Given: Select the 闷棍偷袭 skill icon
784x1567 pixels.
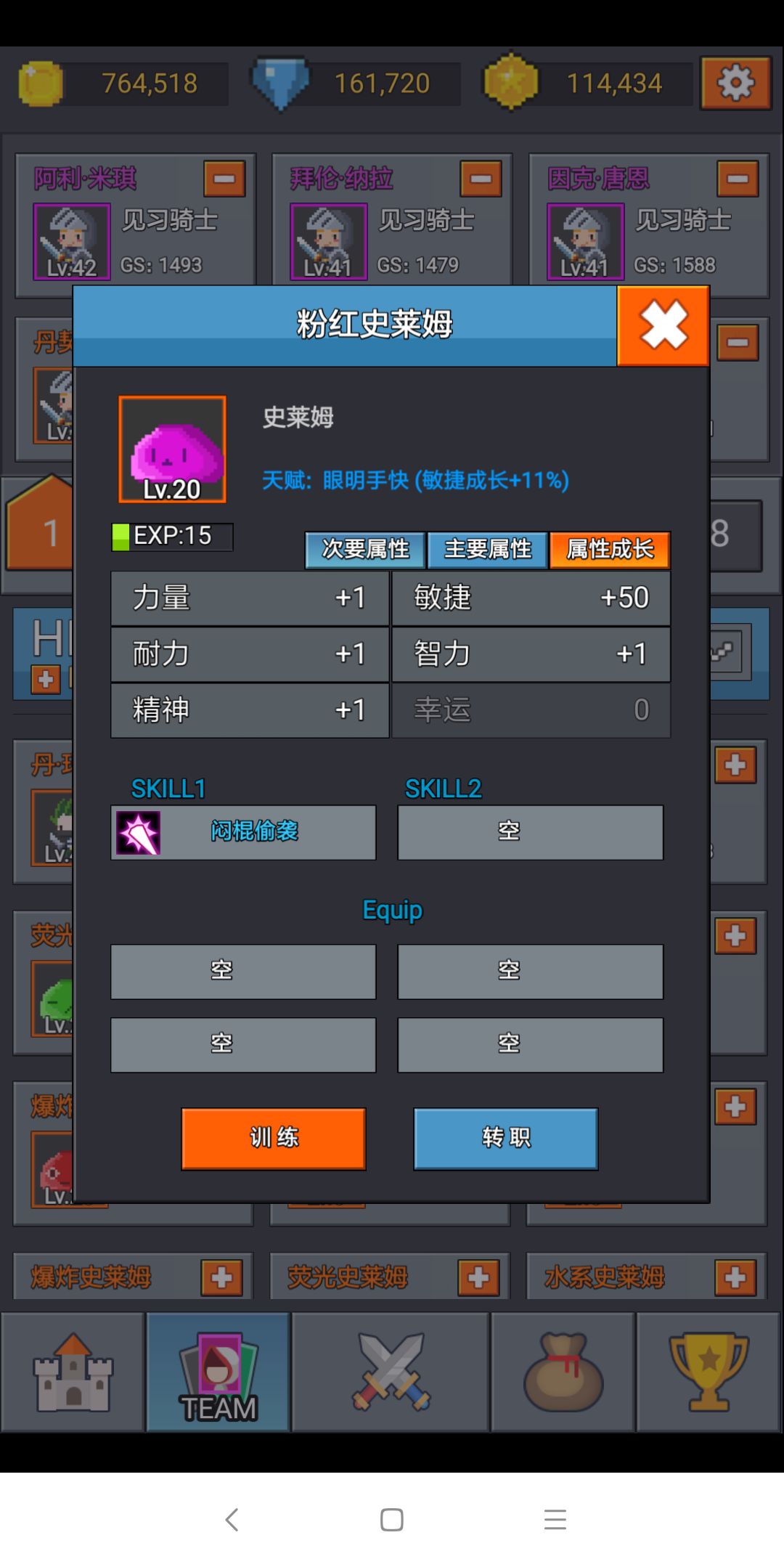Looking at the screenshot, I should pyautogui.click(x=138, y=833).
